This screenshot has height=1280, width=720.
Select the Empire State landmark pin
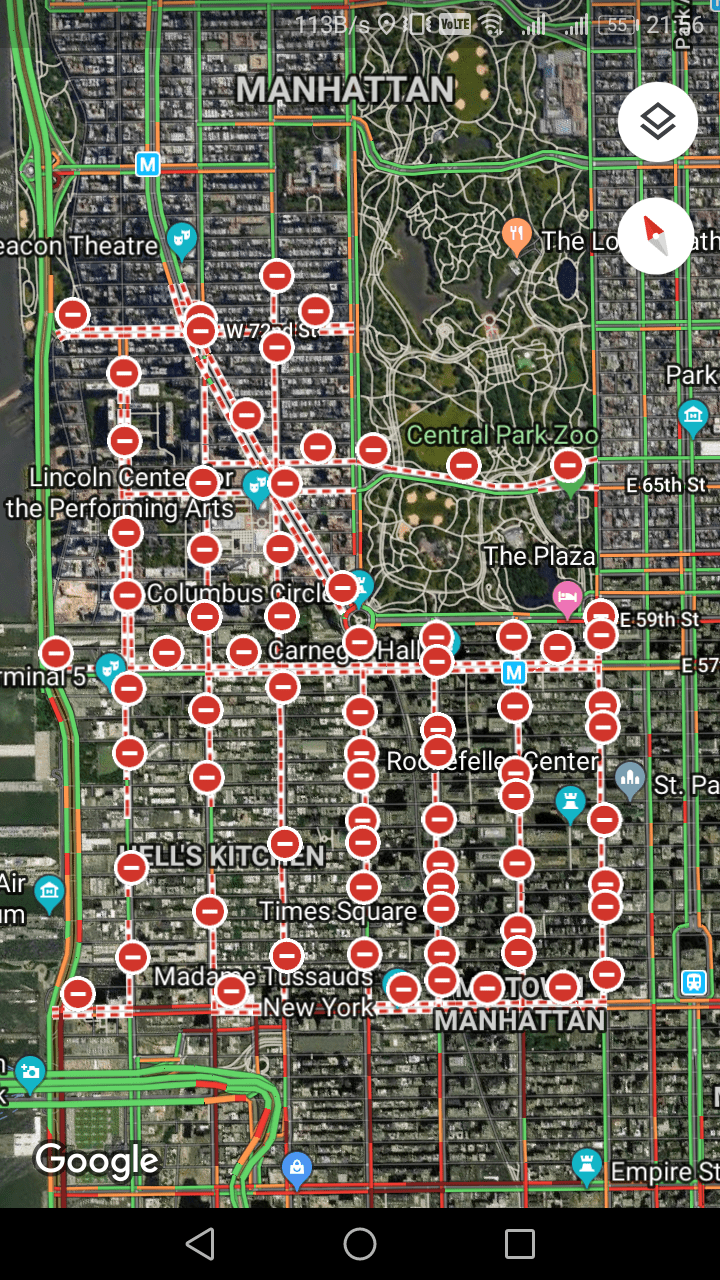click(x=586, y=1164)
